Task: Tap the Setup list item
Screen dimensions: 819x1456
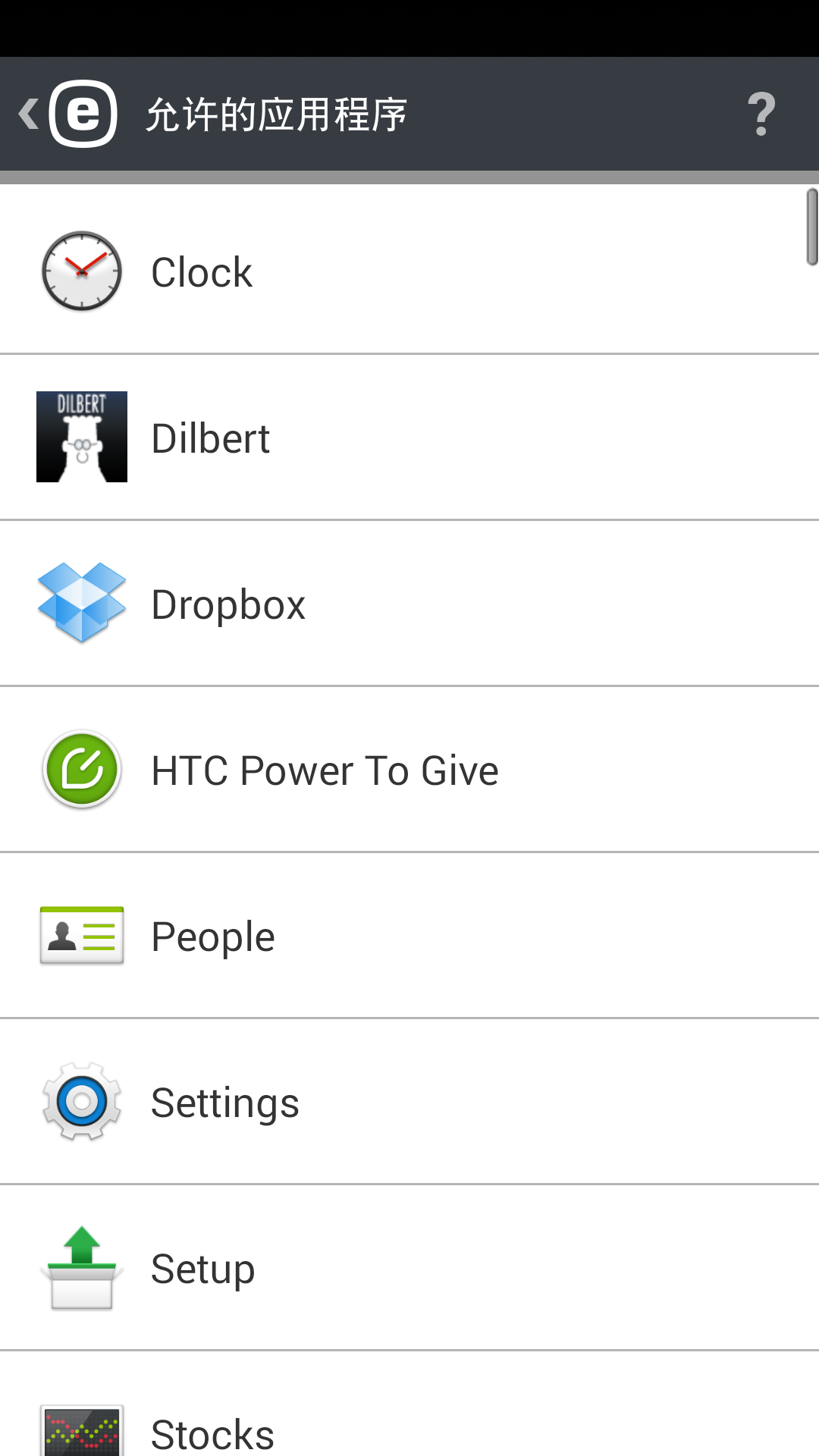Action: pos(409,1267)
